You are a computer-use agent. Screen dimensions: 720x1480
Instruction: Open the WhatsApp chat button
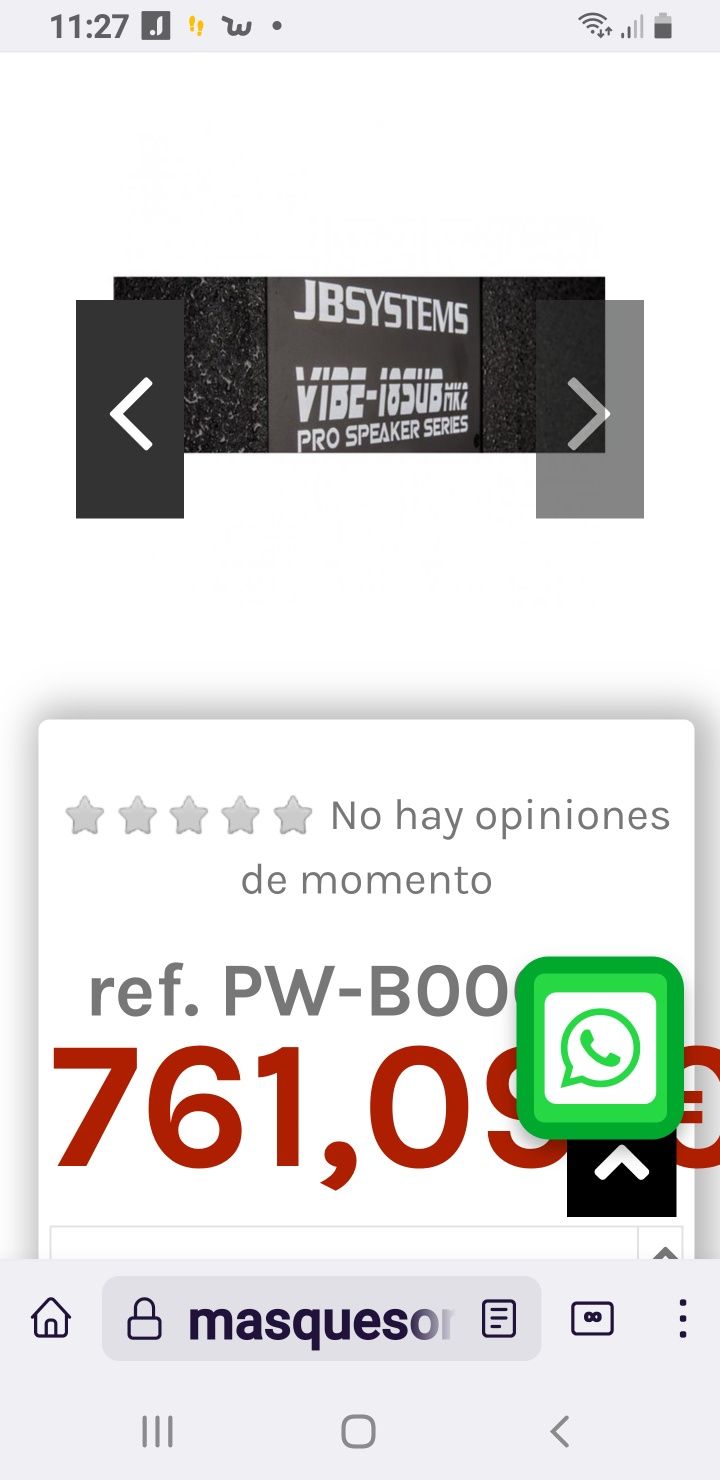(600, 1048)
